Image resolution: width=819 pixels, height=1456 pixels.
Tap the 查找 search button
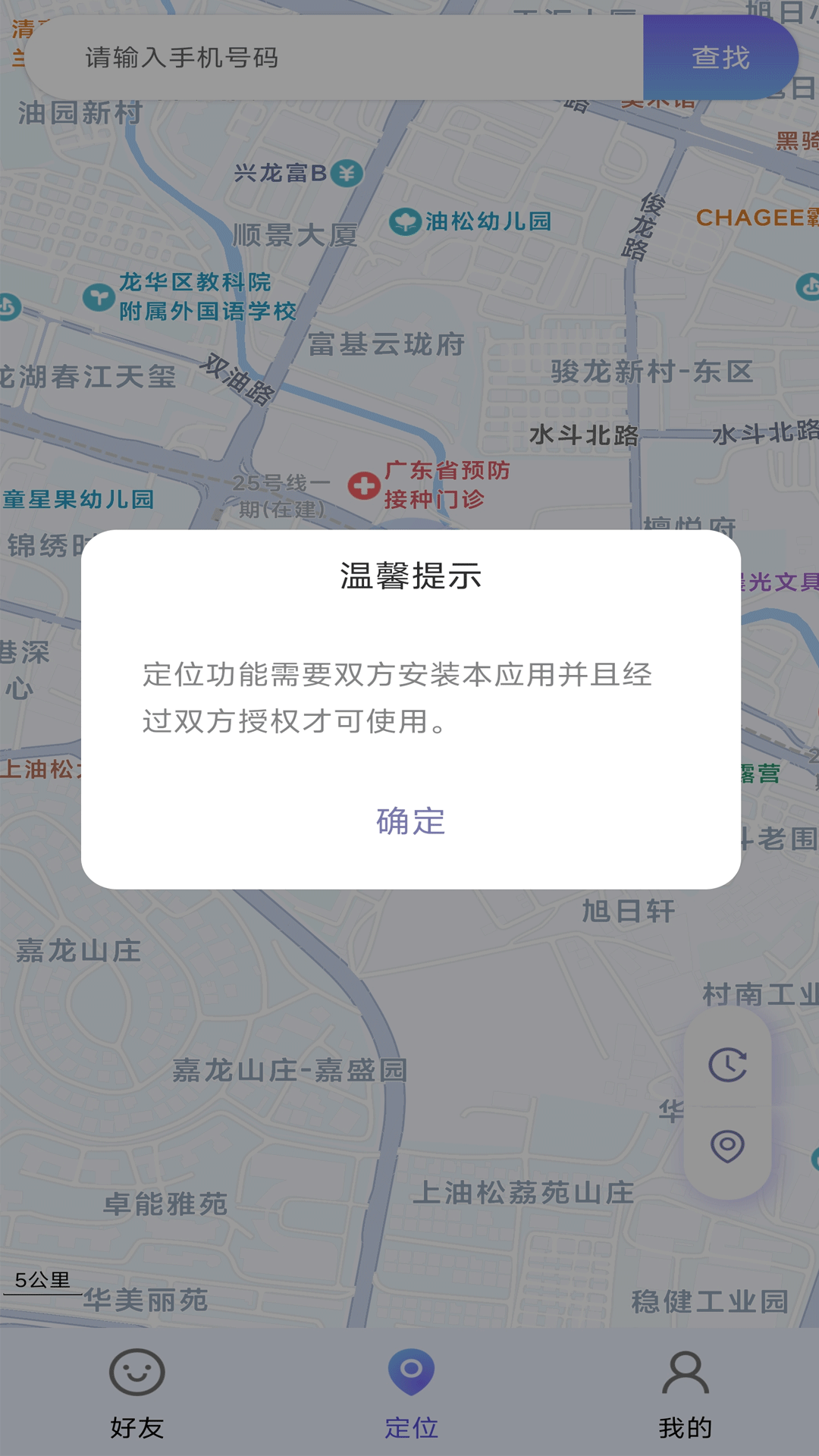[720, 58]
